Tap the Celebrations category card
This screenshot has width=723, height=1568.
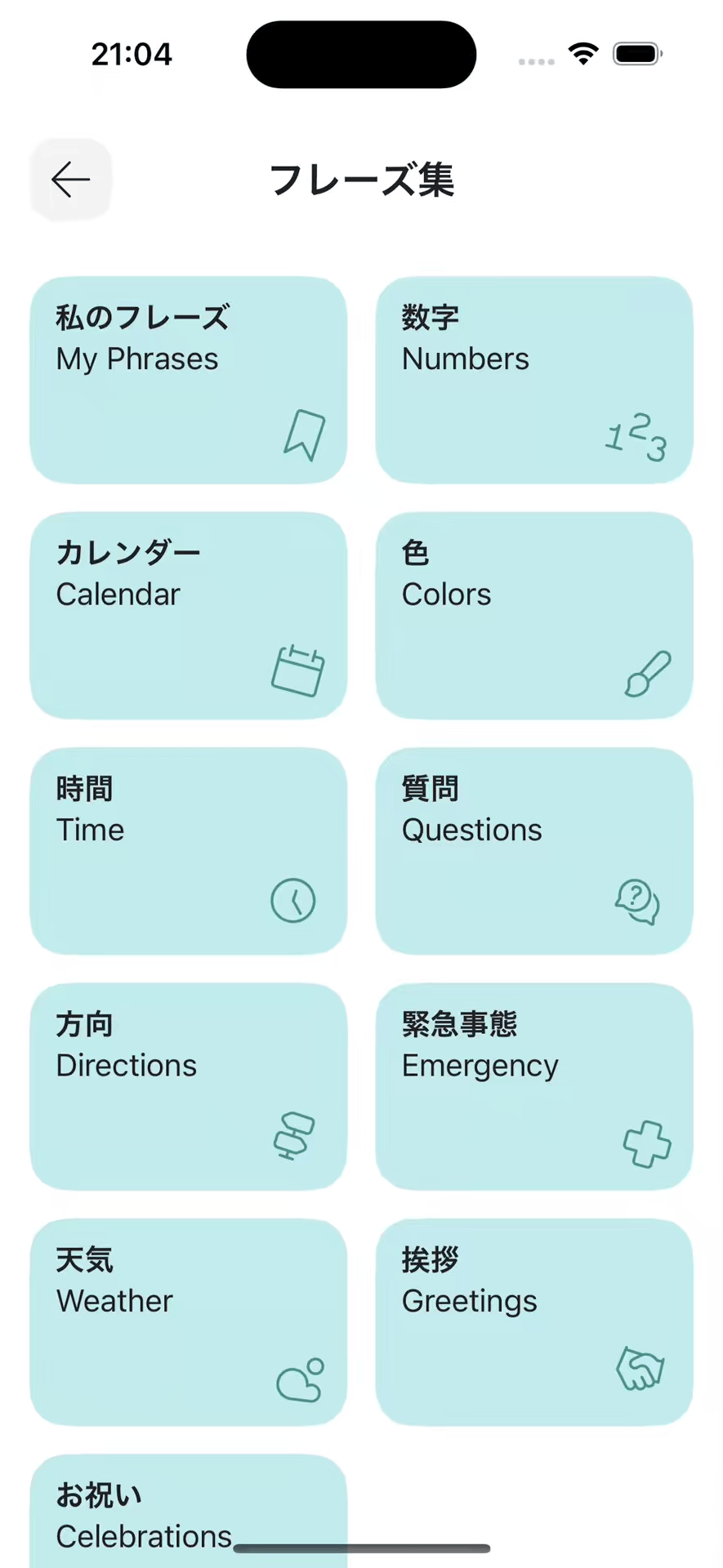pos(188,1512)
